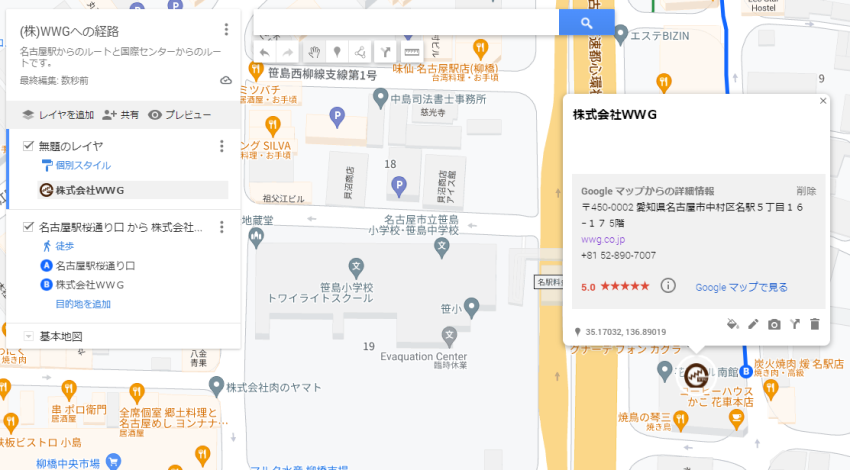Toggle the 名古屋駅桜通り口 route layer checkbox

click(29, 227)
